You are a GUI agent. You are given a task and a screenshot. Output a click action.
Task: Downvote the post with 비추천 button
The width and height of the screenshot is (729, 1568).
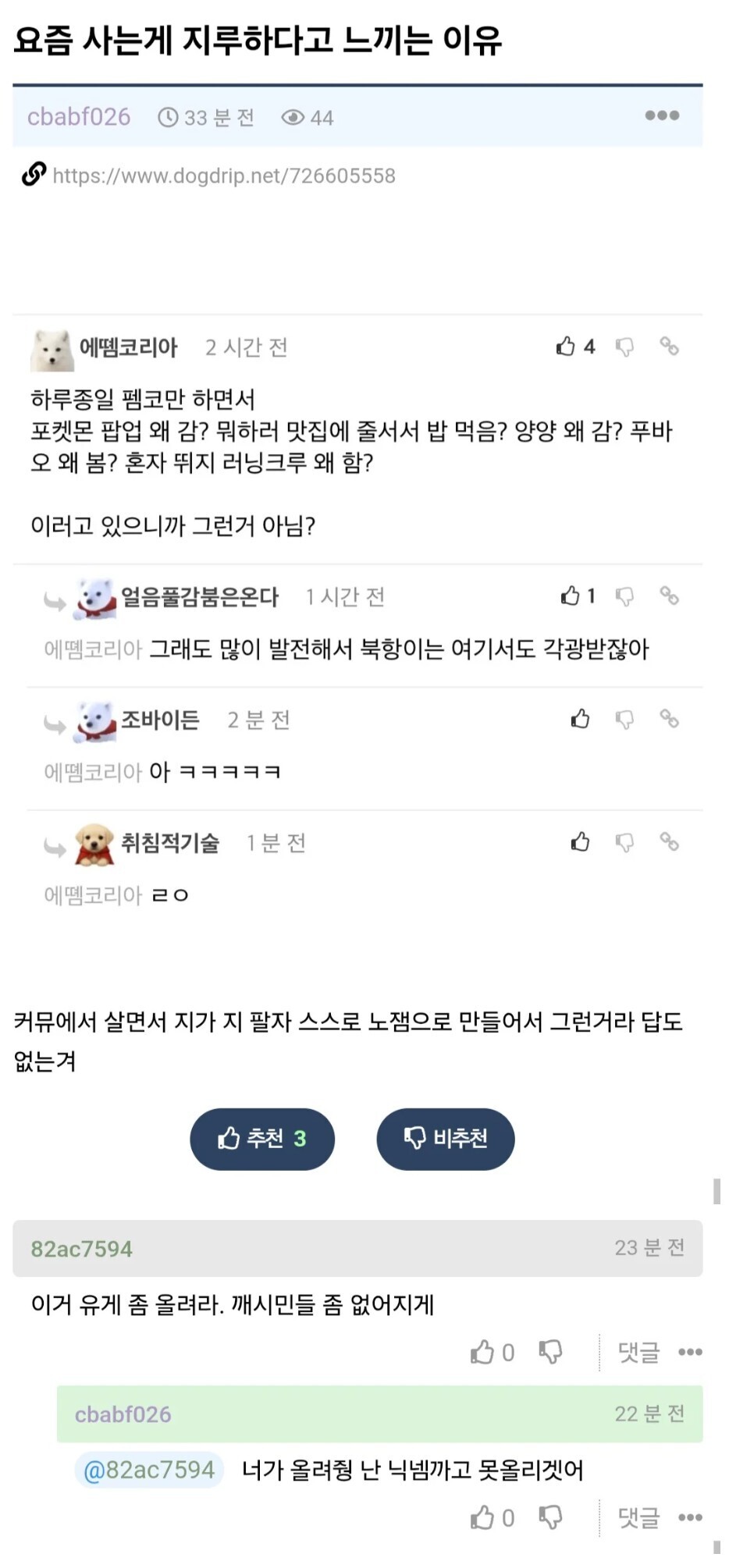point(446,1139)
